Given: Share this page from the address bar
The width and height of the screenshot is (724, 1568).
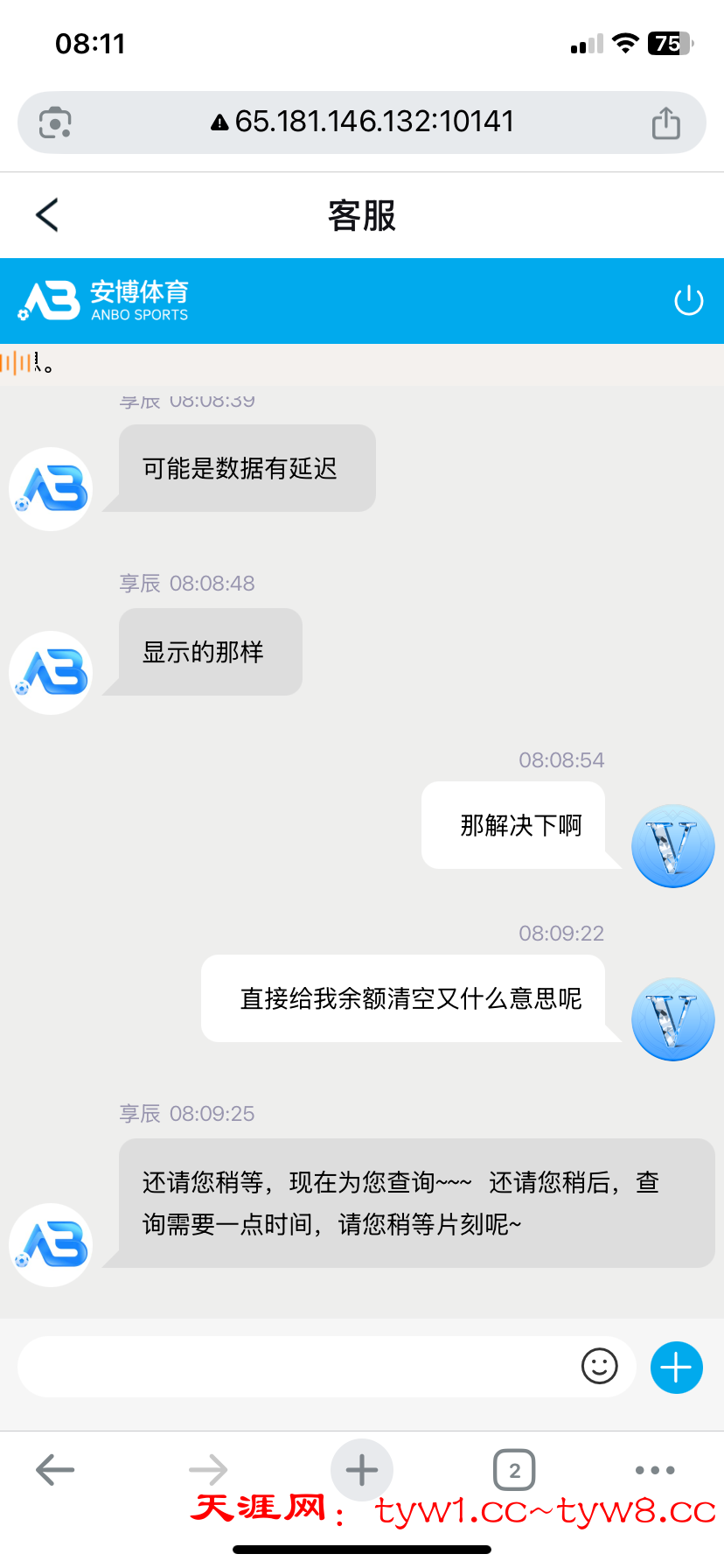Looking at the screenshot, I should (x=665, y=122).
